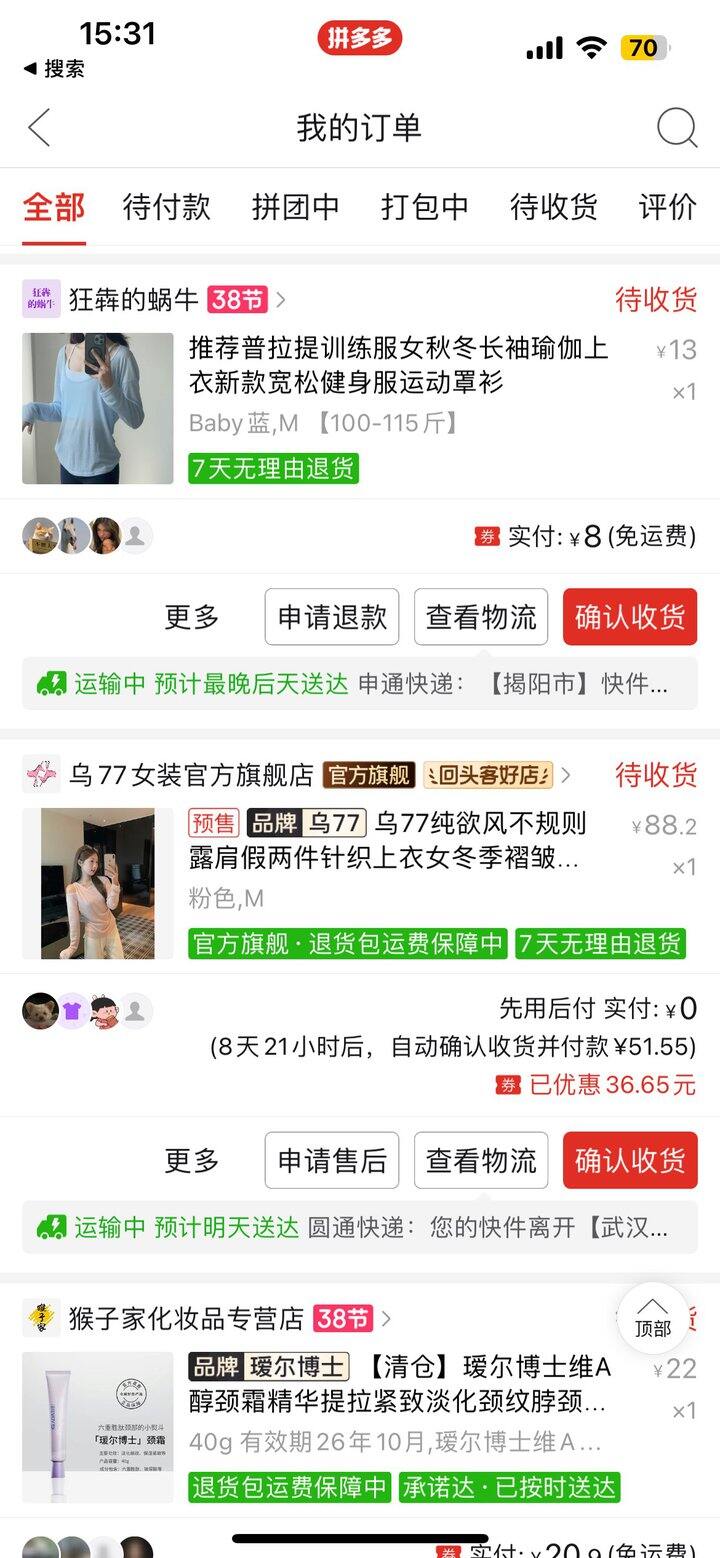720x1558 pixels.
Task: Select the 拼团中 tab
Action: click(295, 207)
